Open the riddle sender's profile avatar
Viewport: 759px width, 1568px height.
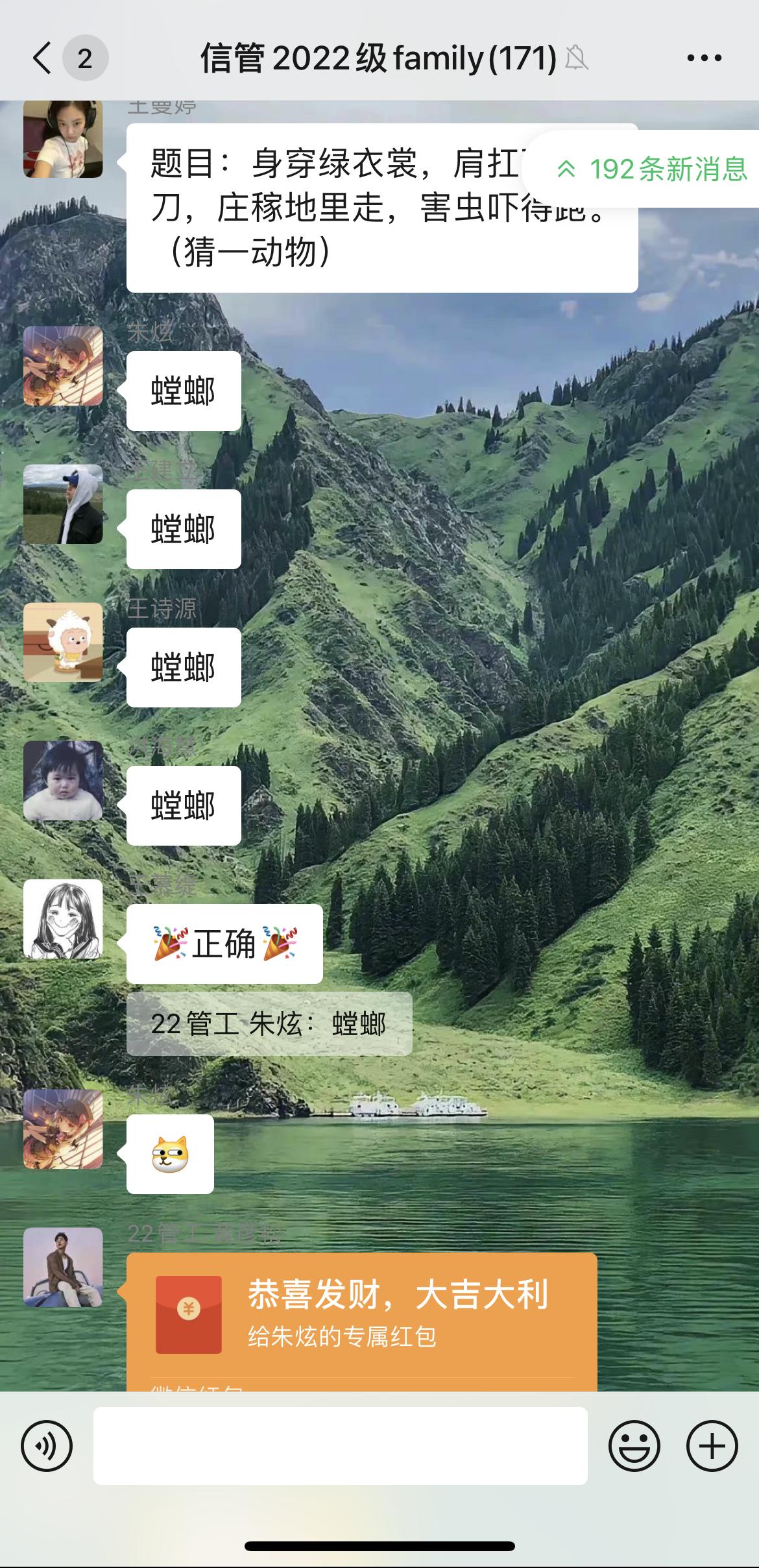click(63, 139)
